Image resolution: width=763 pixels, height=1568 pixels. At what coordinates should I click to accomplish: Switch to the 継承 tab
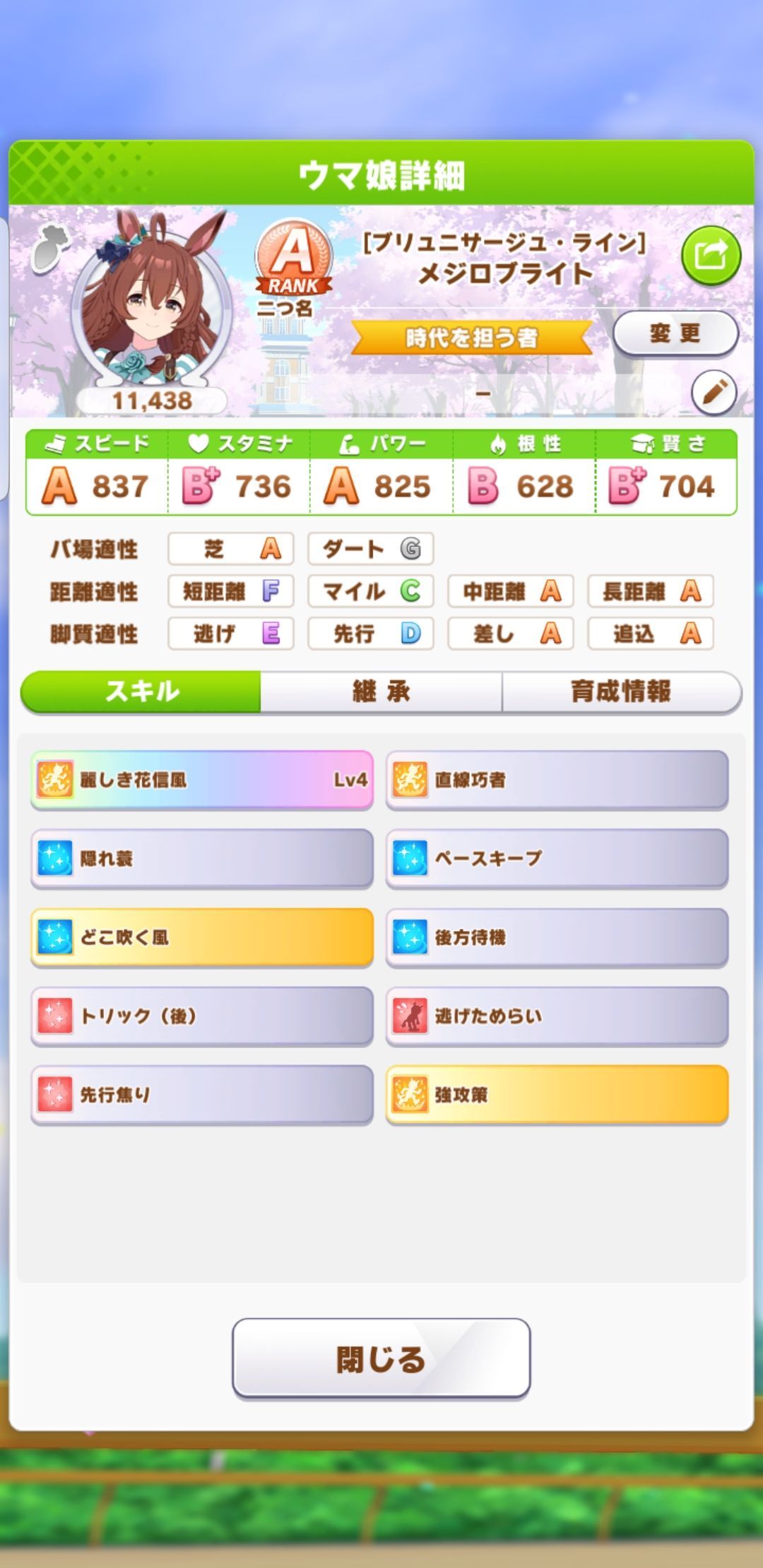381,691
